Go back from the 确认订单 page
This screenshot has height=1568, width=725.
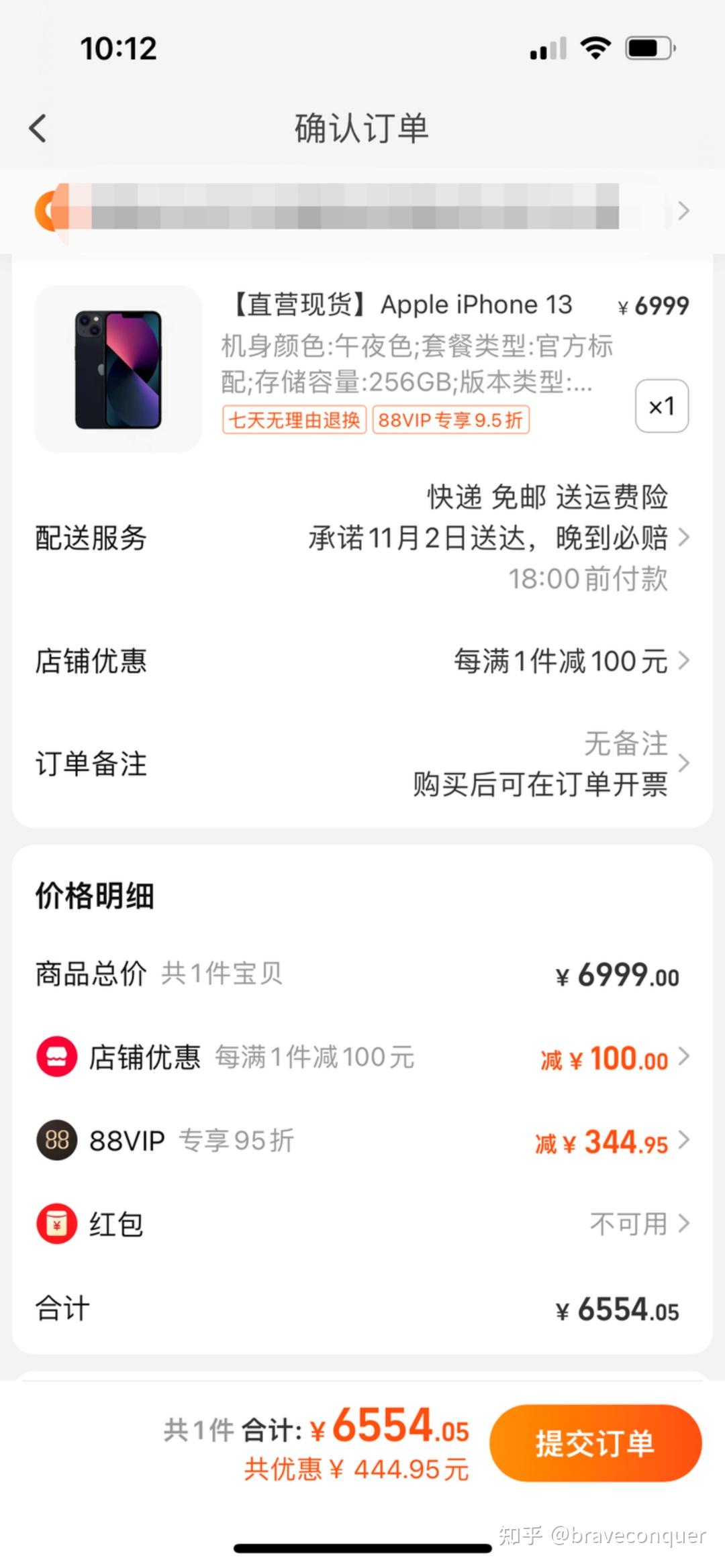(x=38, y=128)
